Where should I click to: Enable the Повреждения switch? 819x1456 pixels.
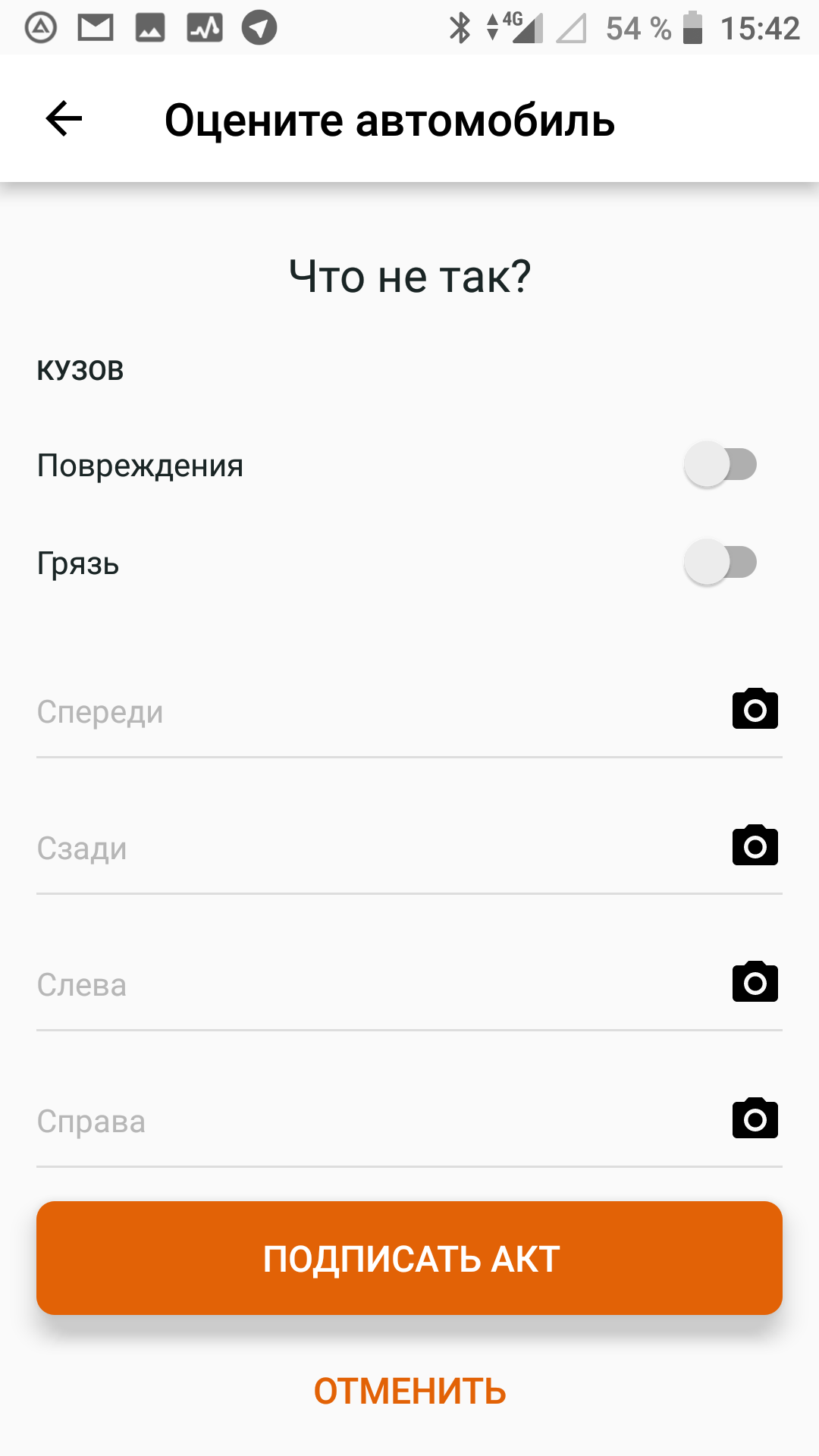(x=720, y=464)
